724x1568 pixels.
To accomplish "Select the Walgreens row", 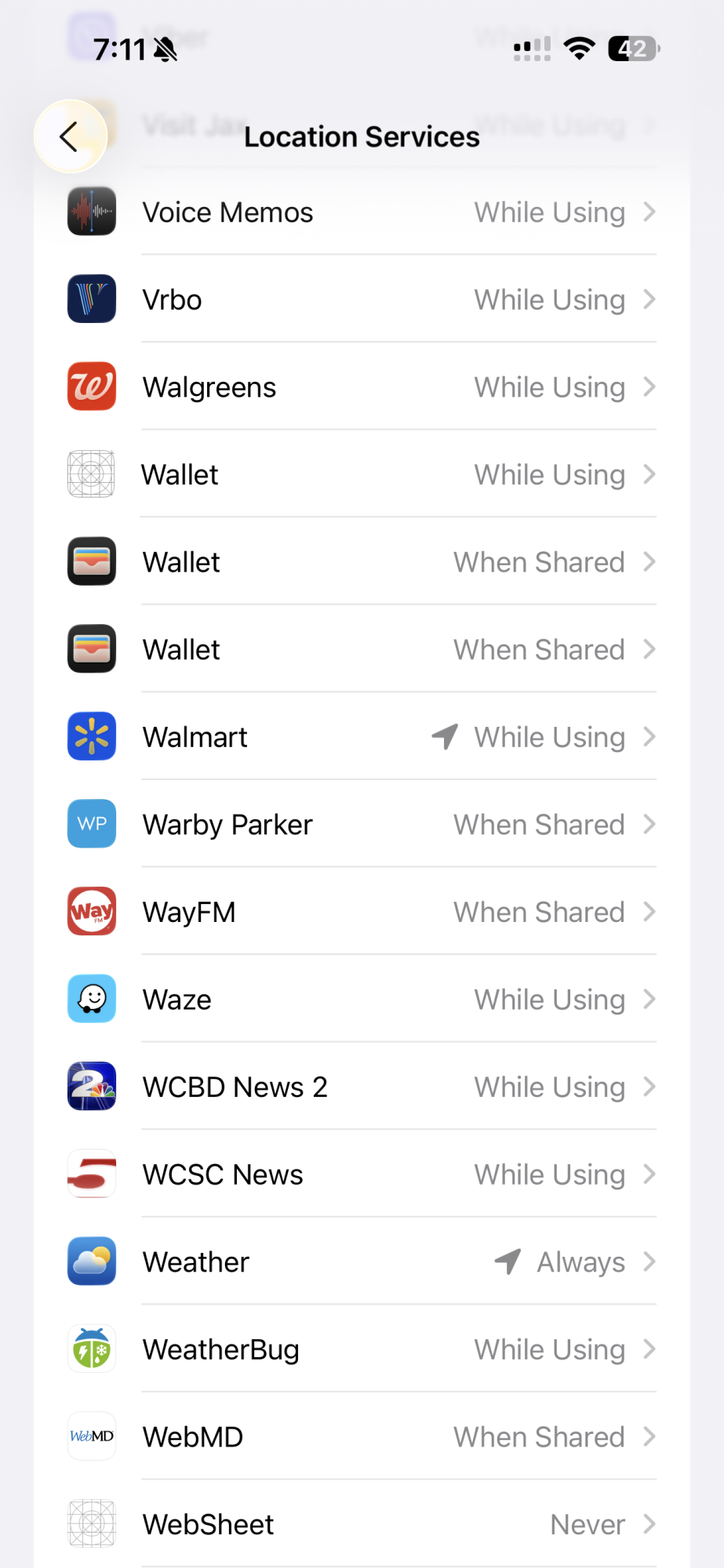I will coord(361,387).
